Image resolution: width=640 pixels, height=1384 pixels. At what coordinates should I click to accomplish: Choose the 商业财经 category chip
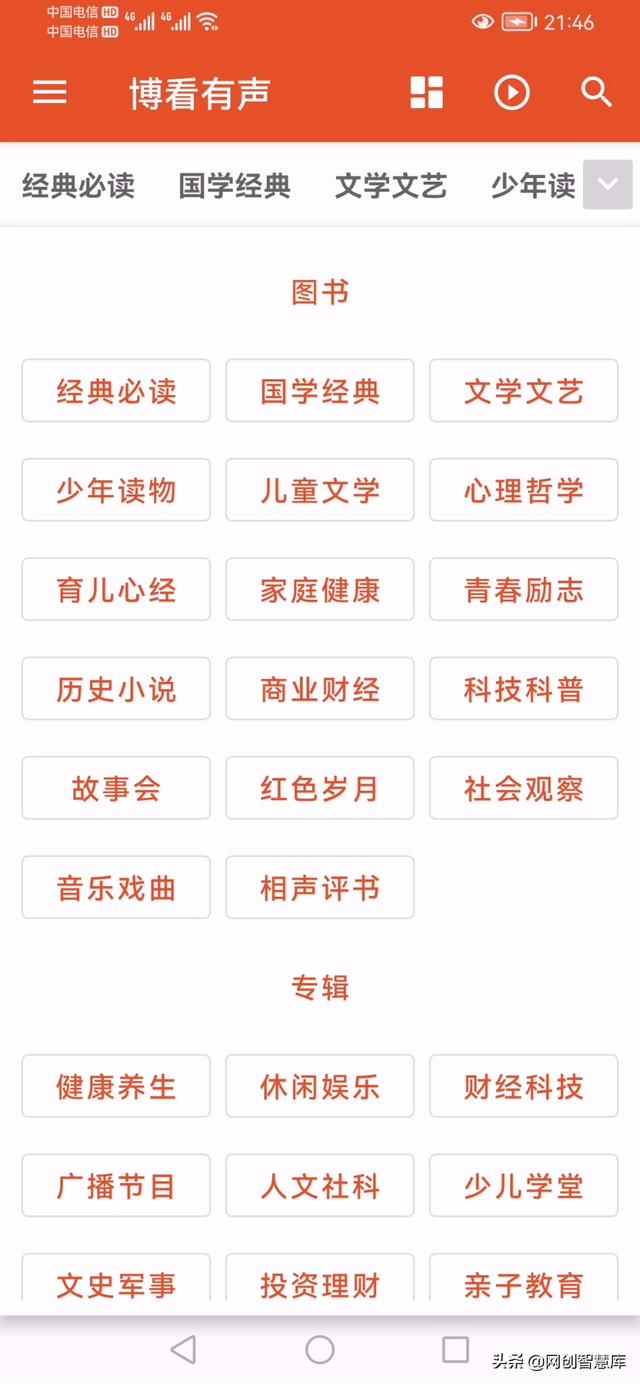pos(320,689)
